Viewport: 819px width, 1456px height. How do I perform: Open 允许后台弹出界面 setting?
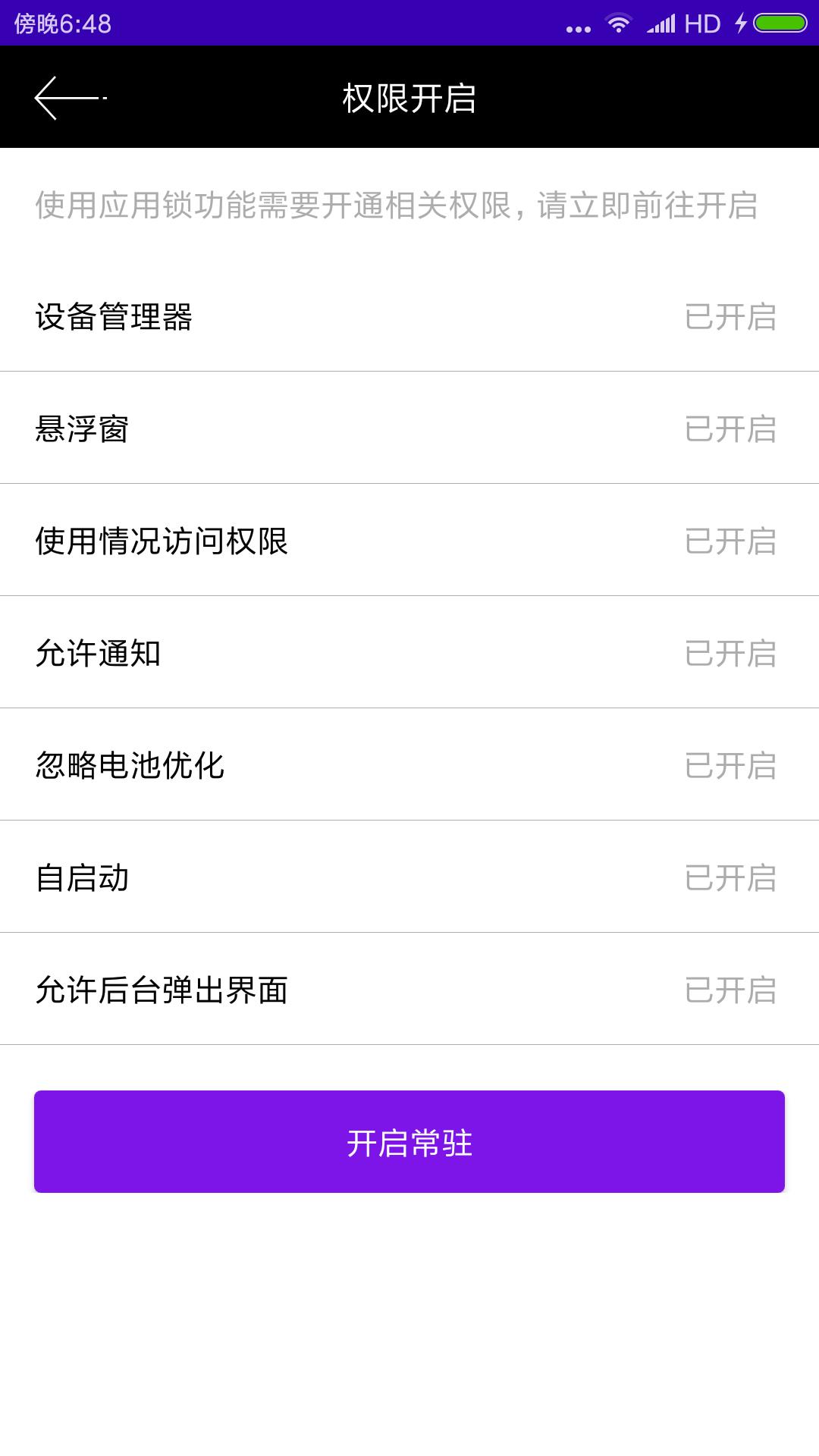409,990
